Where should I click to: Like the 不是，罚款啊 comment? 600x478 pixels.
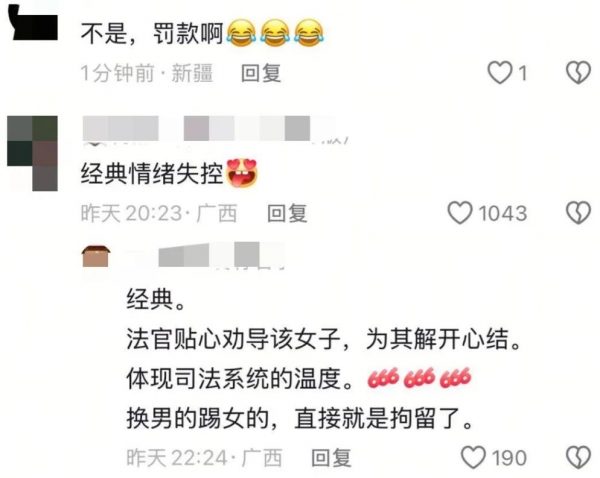pyautogui.click(x=498, y=73)
